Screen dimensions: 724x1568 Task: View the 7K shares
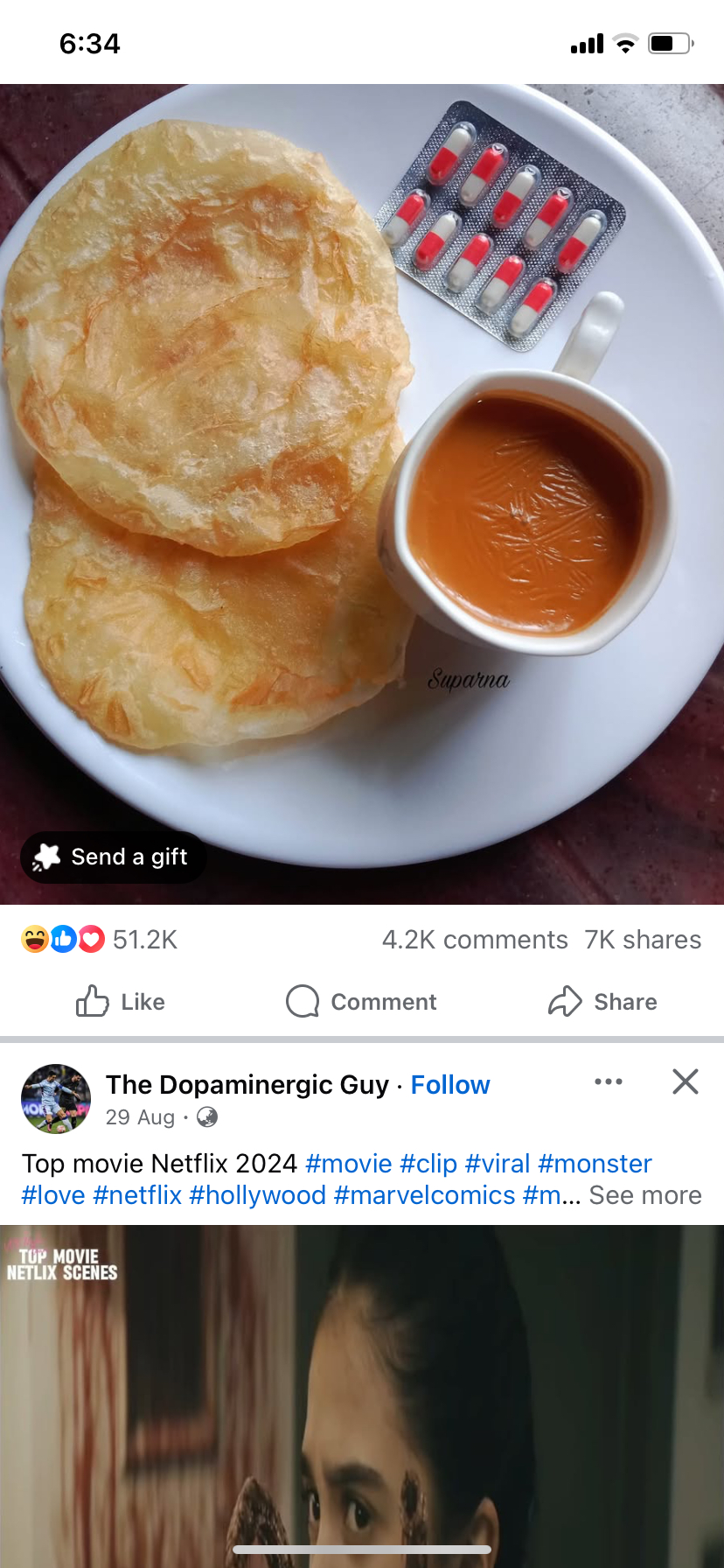pyautogui.click(x=643, y=940)
